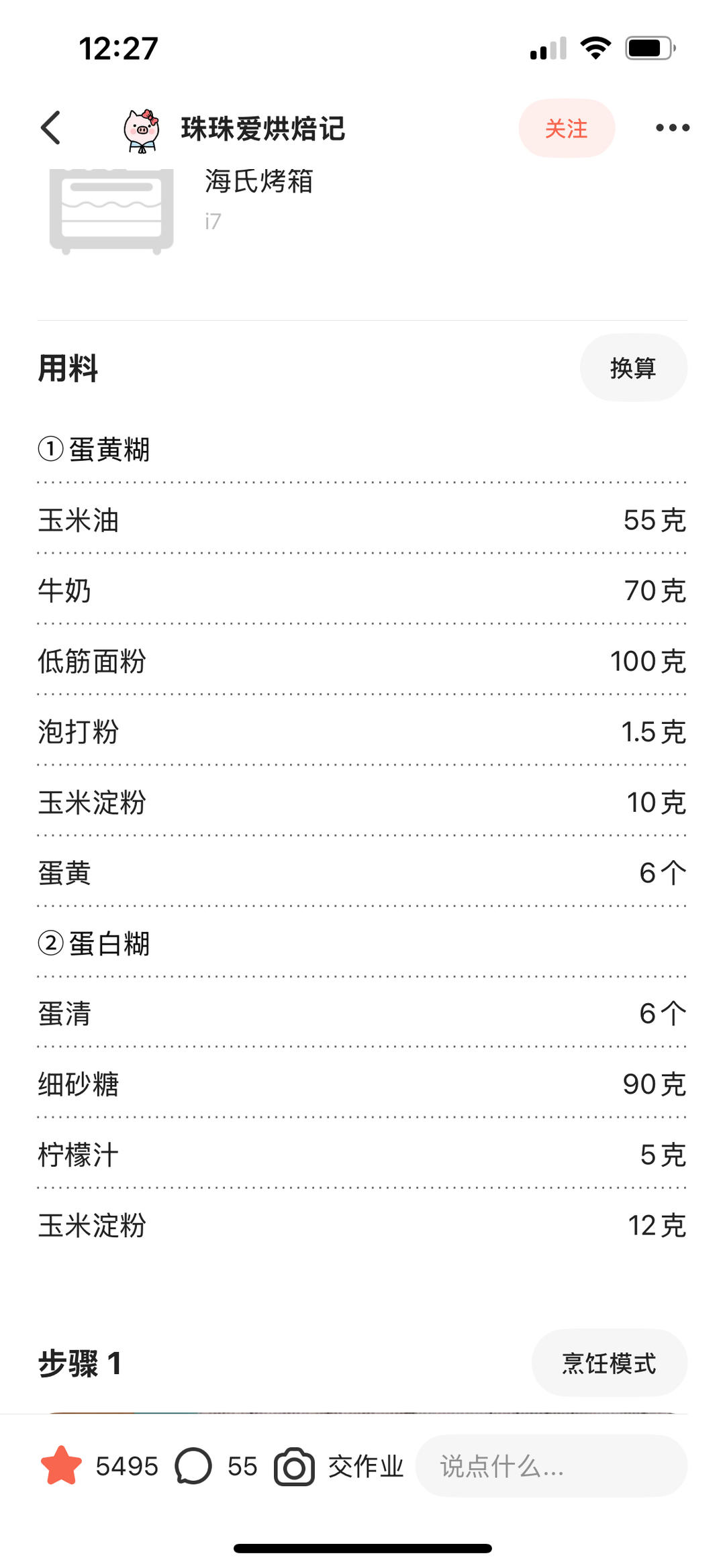
Task: Enter 烹饪模式 cooking mode
Action: (609, 1363)
